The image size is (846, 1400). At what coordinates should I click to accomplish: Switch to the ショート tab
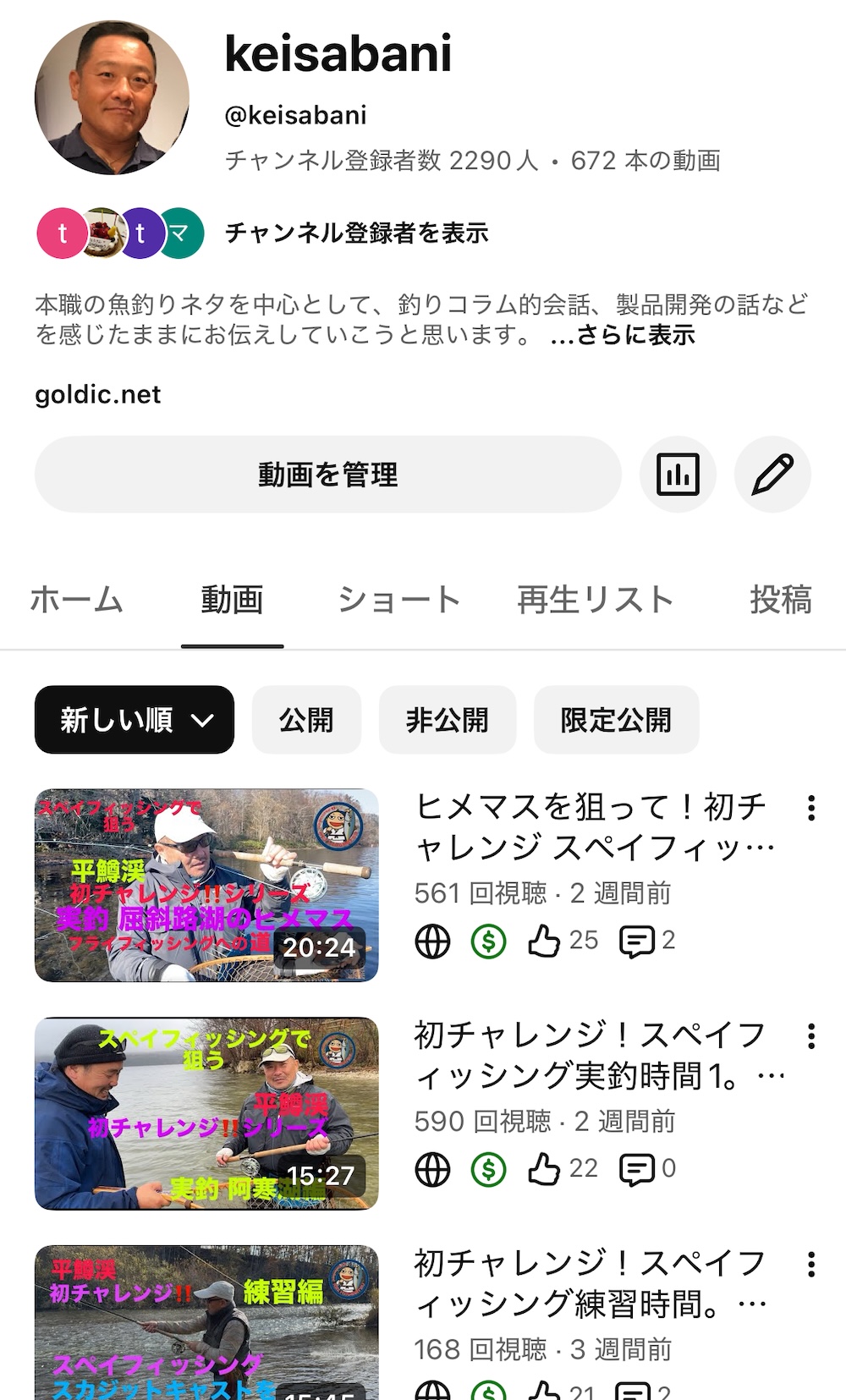(399, 600)
